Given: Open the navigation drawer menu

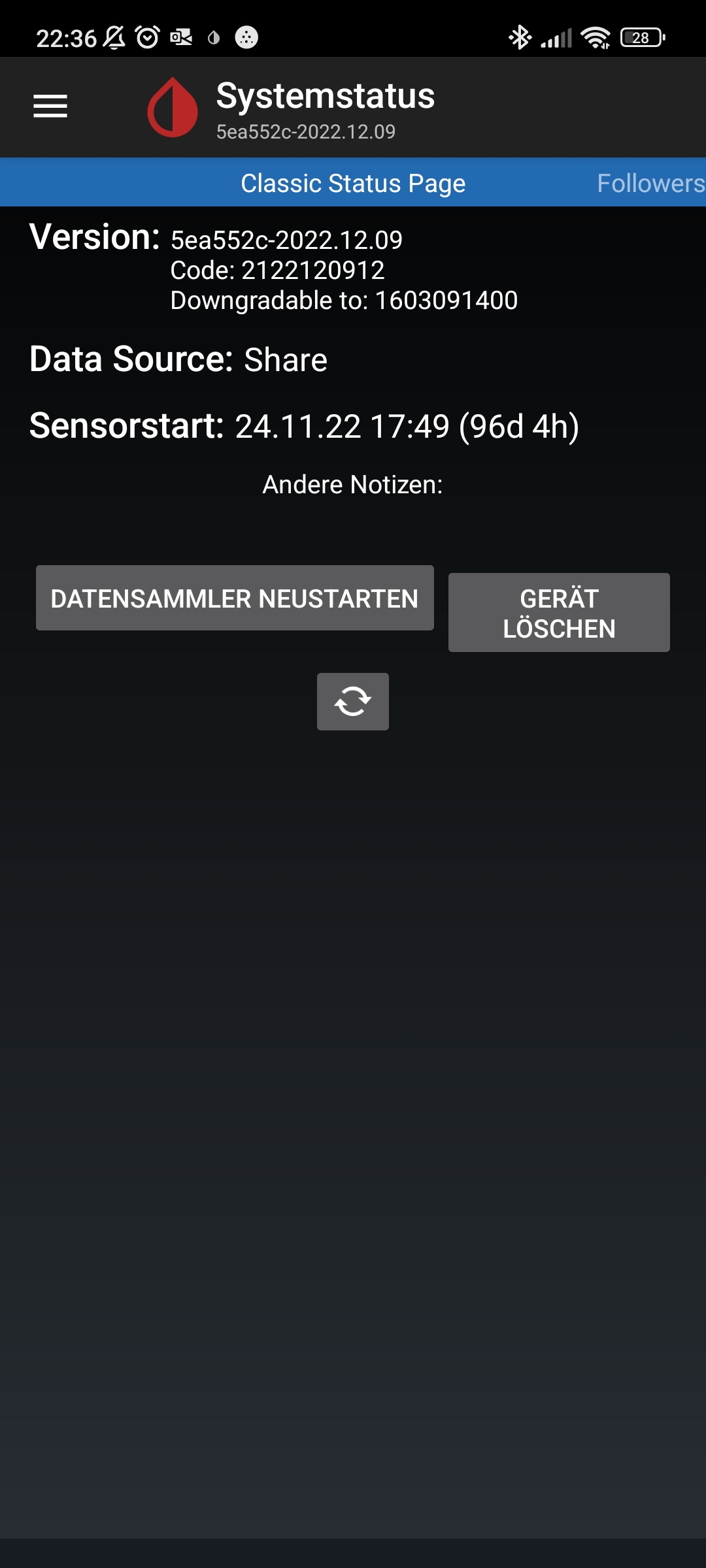Looking at the screenshot, I should (x=49, y=106).
